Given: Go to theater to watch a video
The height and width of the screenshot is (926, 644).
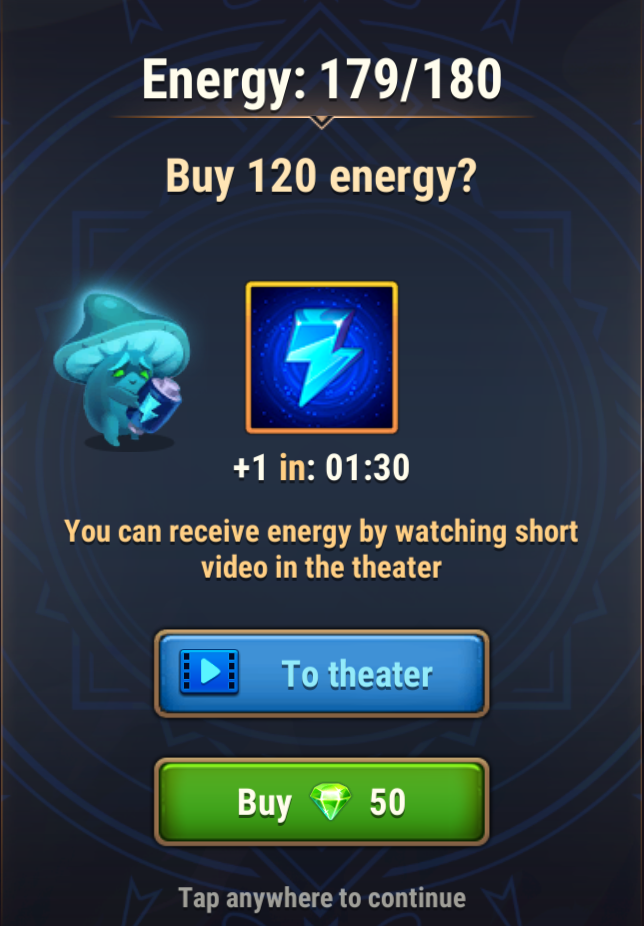Looking at the screenshot, I should coord(321,673).
